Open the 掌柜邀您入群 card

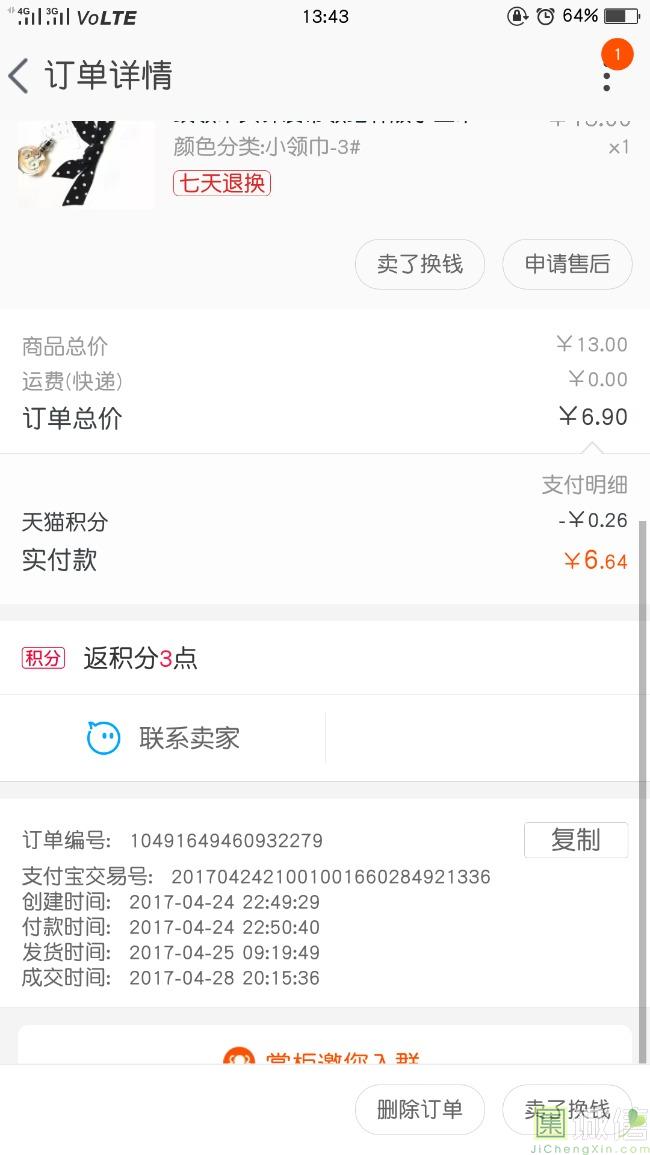coord(325,1048)
